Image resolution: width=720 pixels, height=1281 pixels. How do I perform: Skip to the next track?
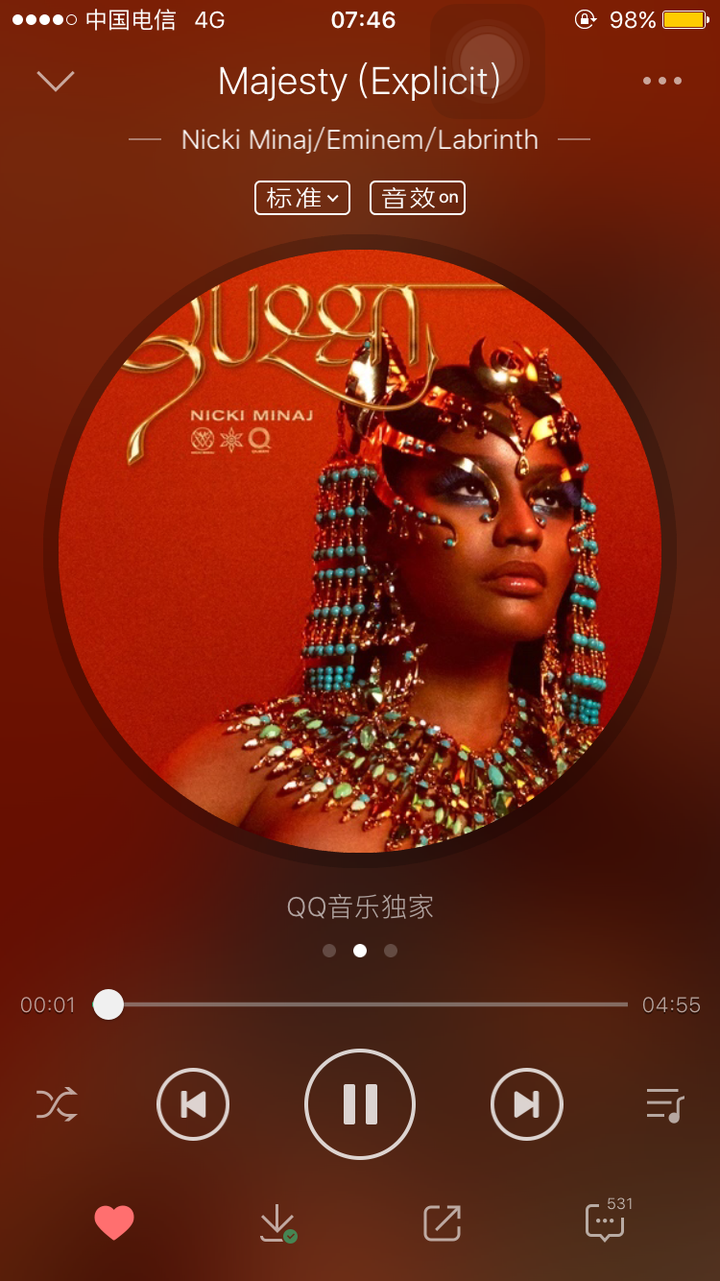(527, 1105)
